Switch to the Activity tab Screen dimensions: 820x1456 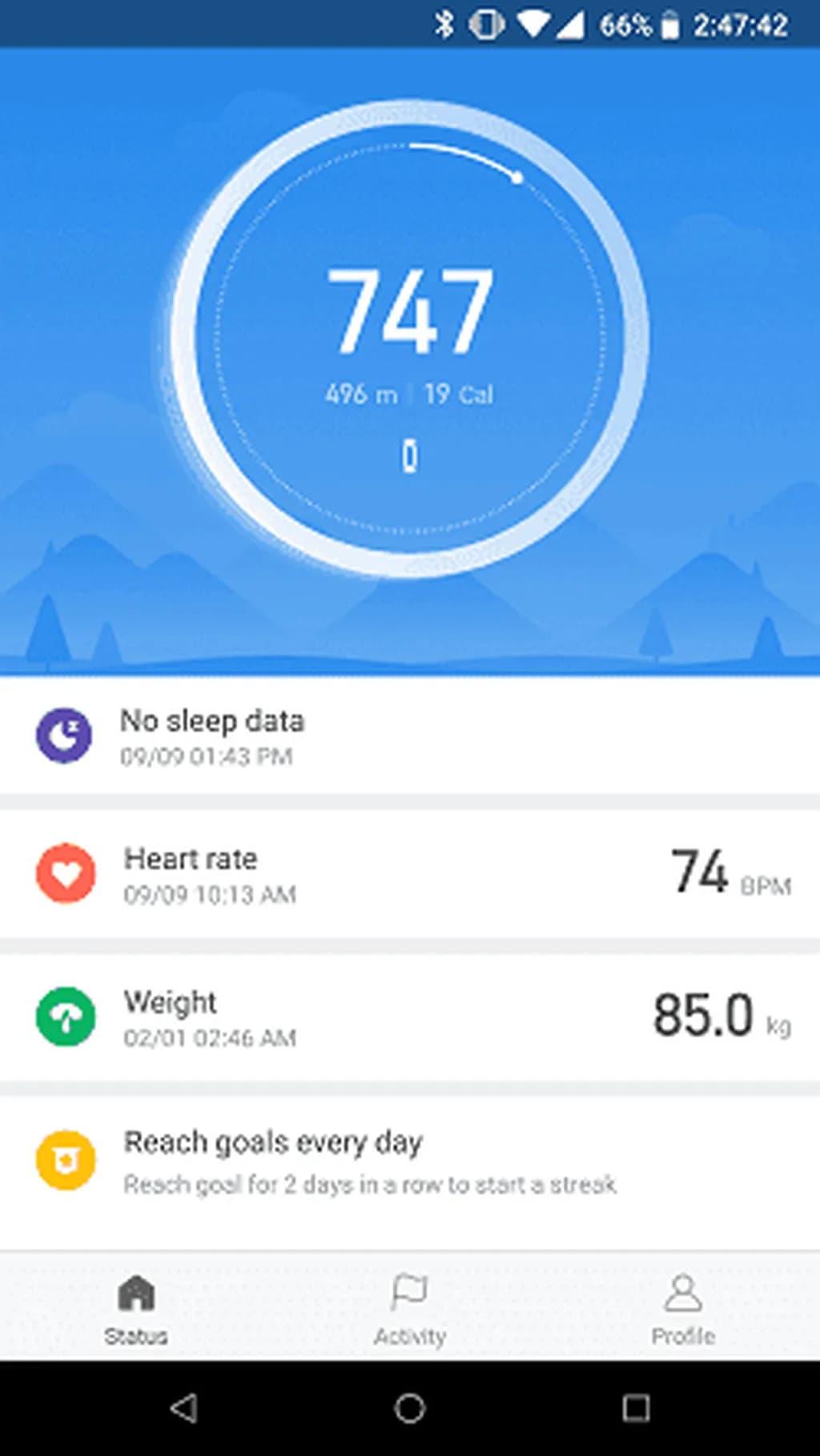[x=409, y=1307]
